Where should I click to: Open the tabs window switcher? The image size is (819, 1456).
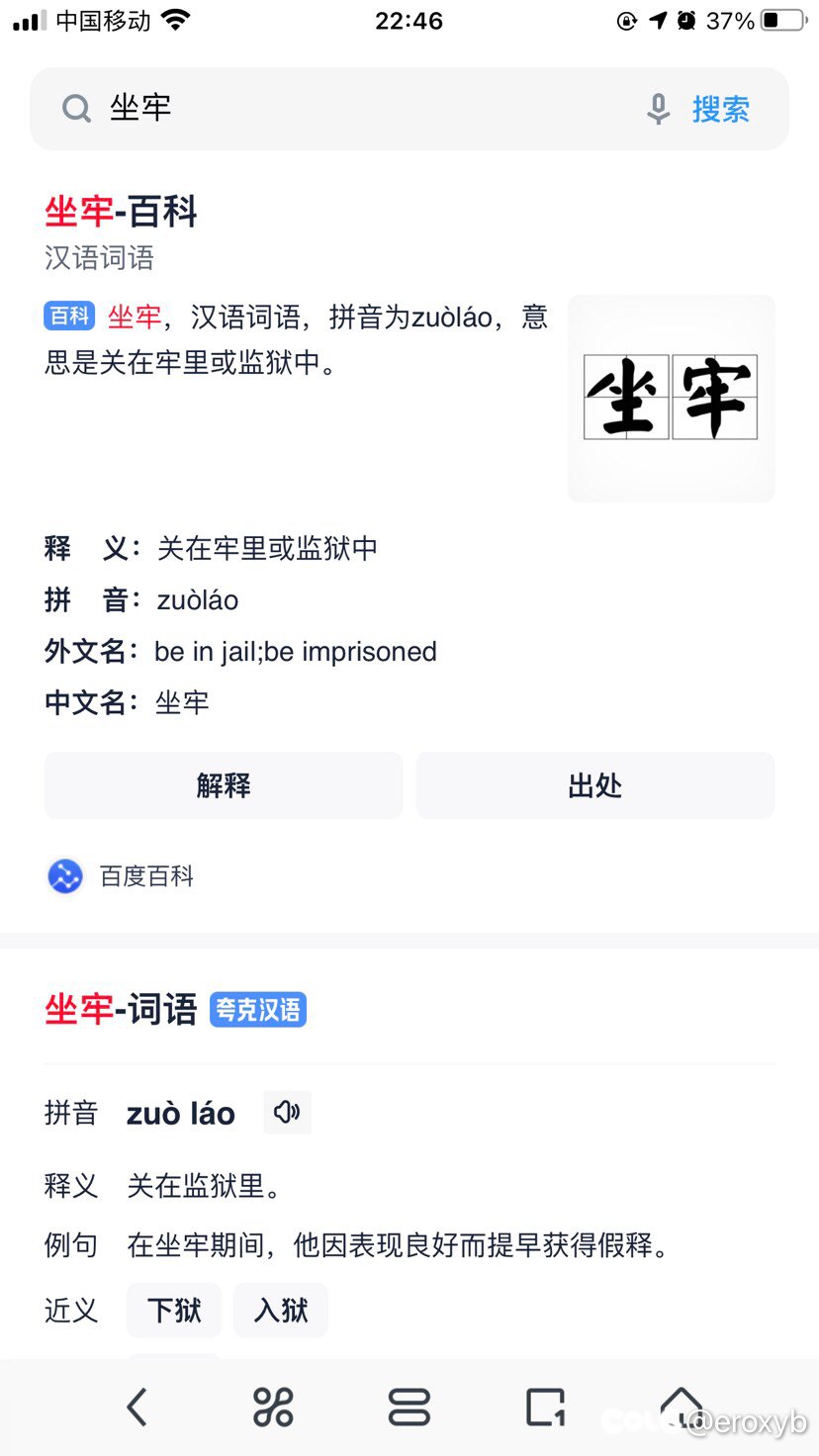click(545, 1407)
